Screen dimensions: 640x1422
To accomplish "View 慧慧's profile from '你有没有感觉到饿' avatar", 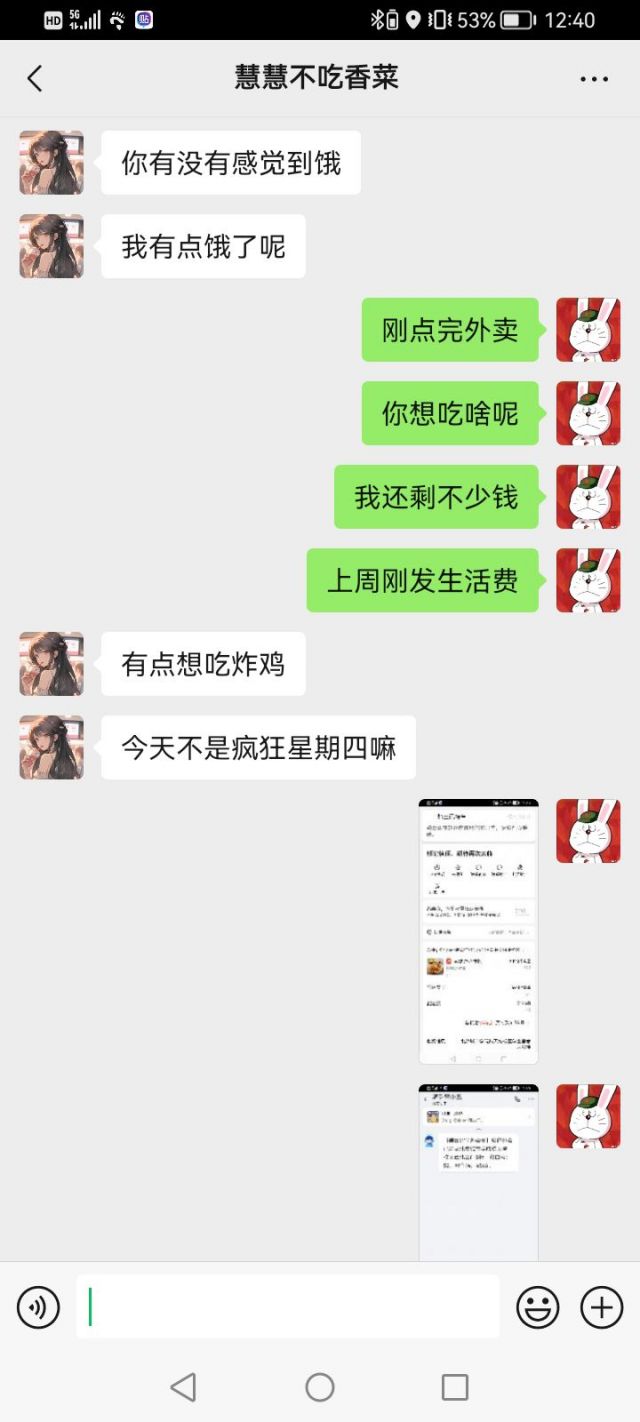I will [x=51, y=162].
